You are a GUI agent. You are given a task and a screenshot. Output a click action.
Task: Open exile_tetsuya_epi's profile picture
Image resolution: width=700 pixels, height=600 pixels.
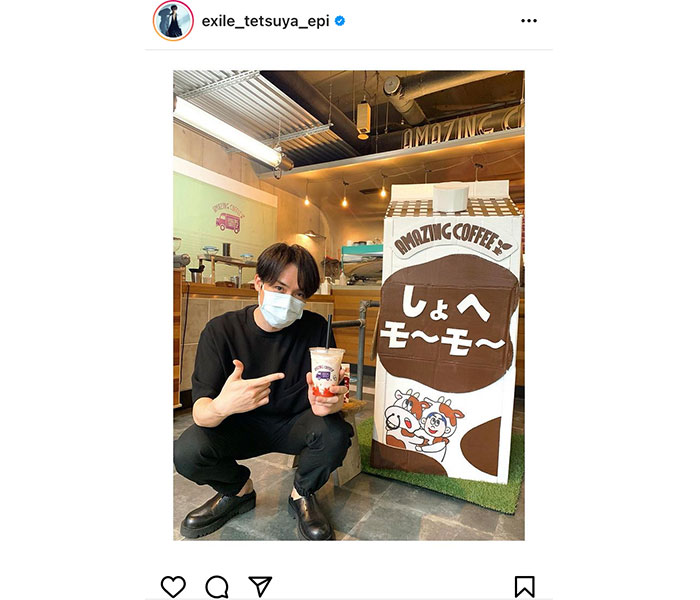tap(173, 20)
